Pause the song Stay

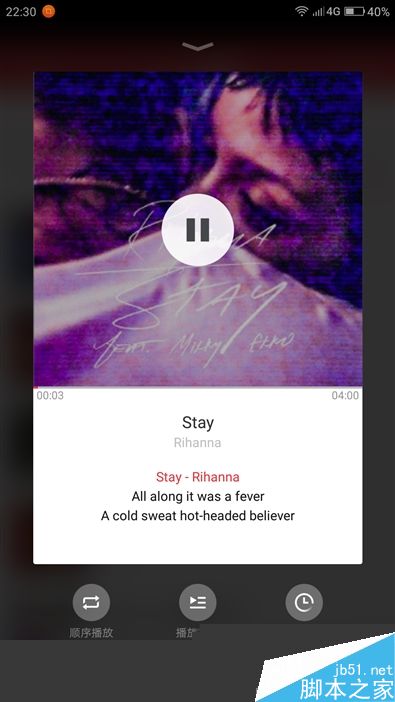point(198,230)
